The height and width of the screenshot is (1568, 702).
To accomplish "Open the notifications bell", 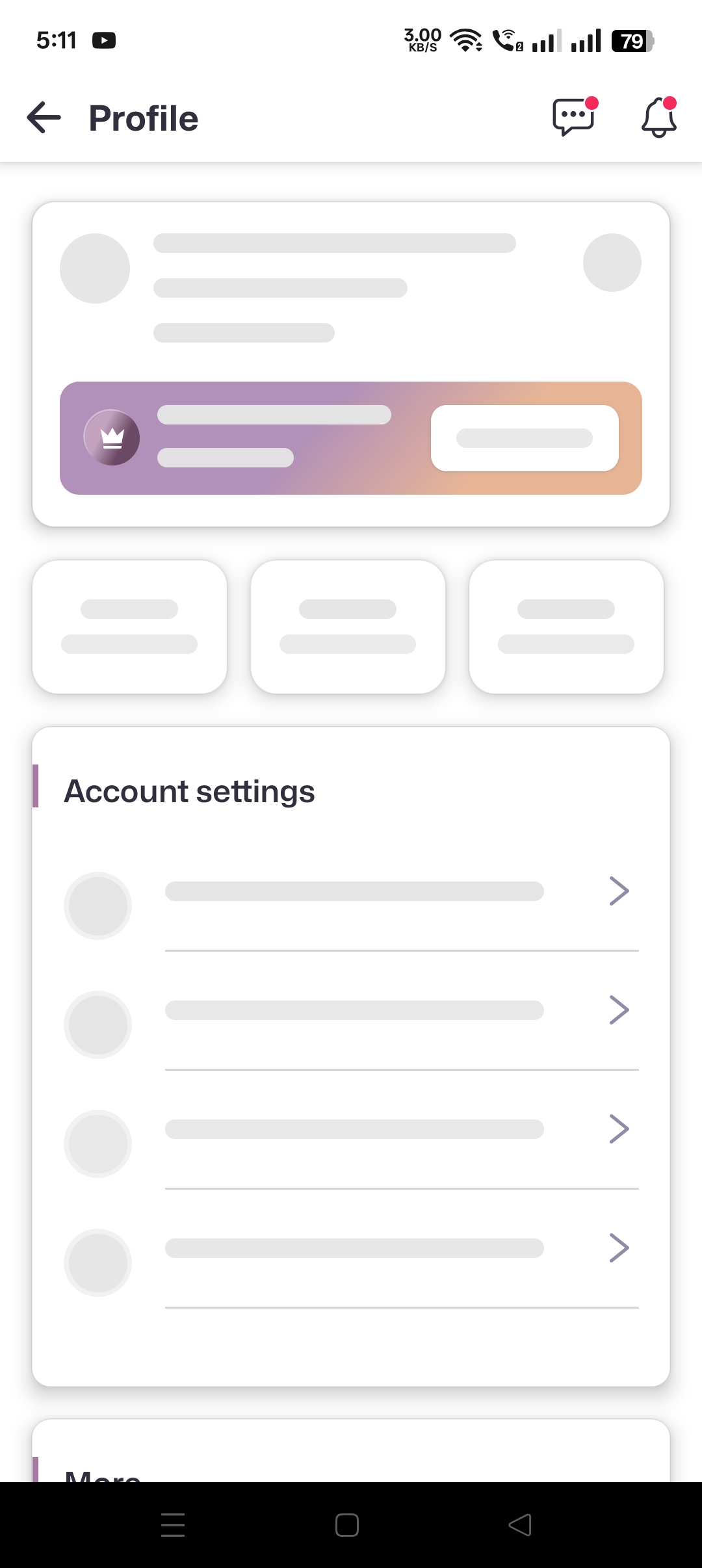I will [x=658, y=118].
